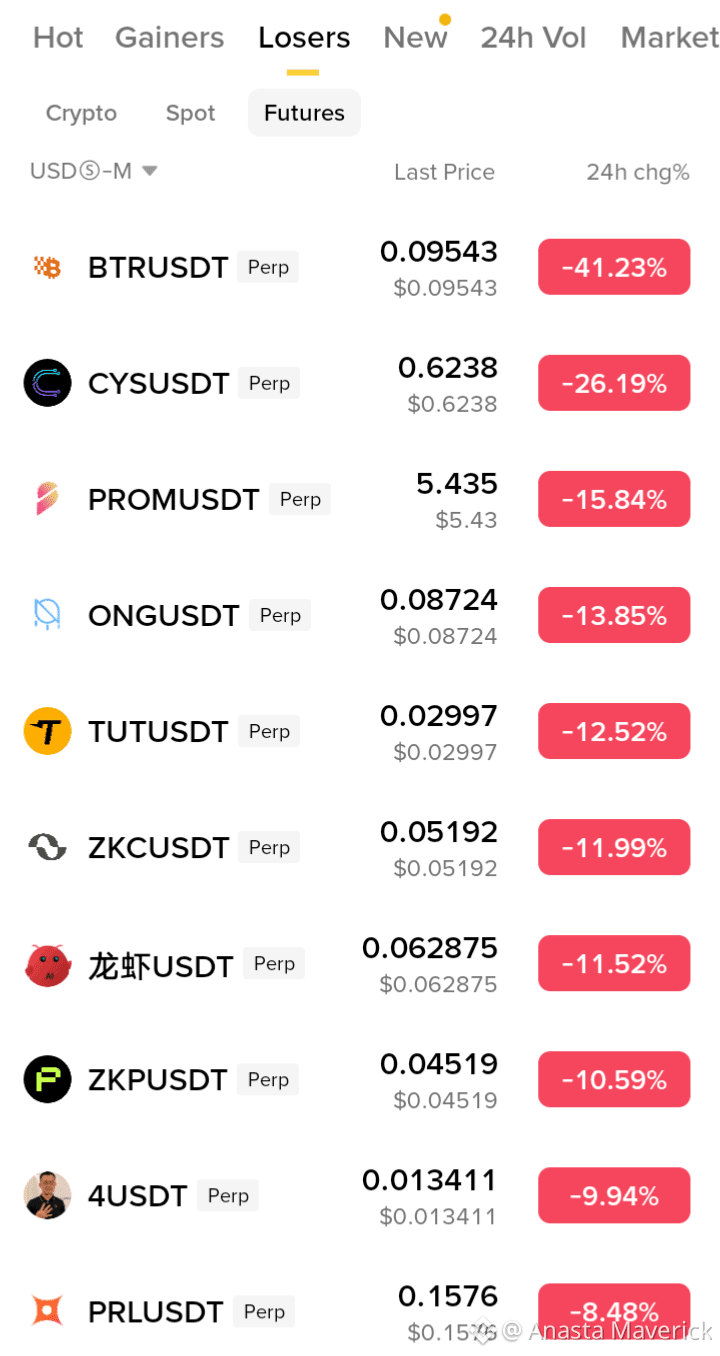Select the Spot filter
Screen dimensions: 720x1356
(x=190, y=113)
